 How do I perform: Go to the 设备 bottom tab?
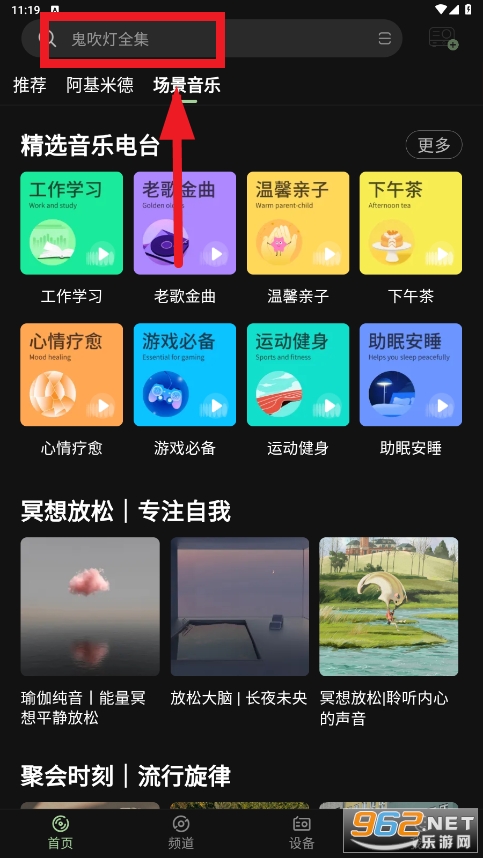(x=301, y=833)
